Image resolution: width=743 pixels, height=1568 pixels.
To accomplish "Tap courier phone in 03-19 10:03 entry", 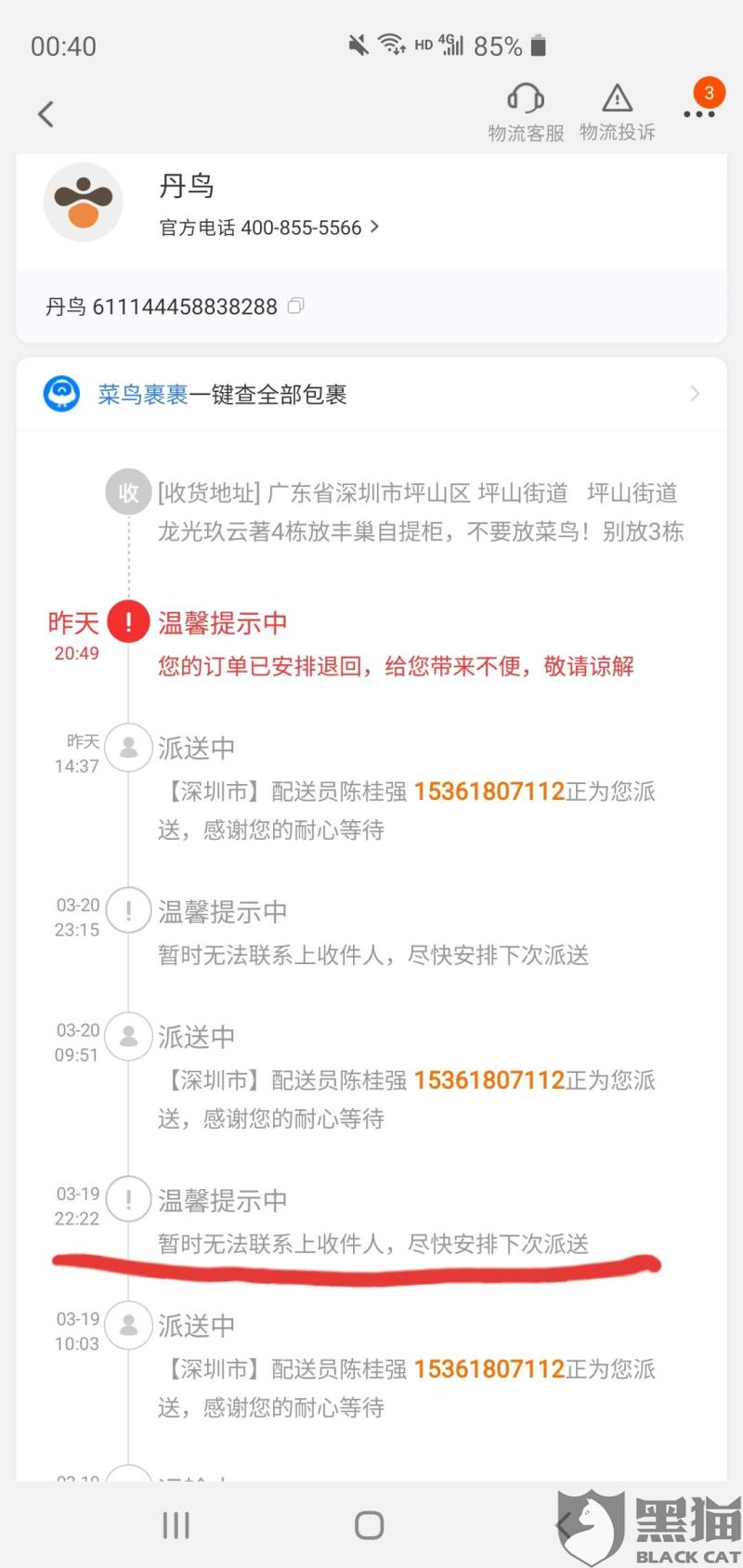I will [x=489, y=1369].
